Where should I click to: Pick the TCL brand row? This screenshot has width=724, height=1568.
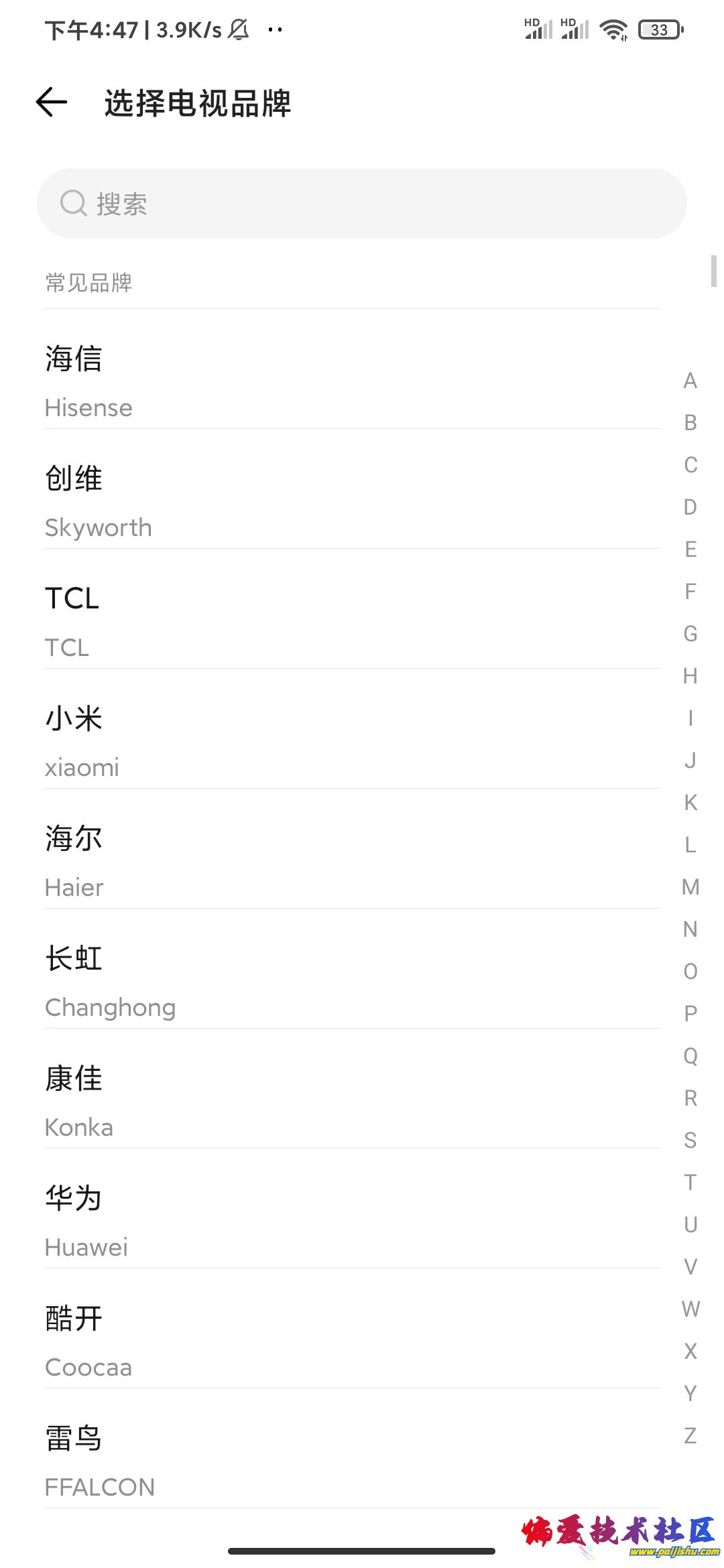click(x=352, y=621)
